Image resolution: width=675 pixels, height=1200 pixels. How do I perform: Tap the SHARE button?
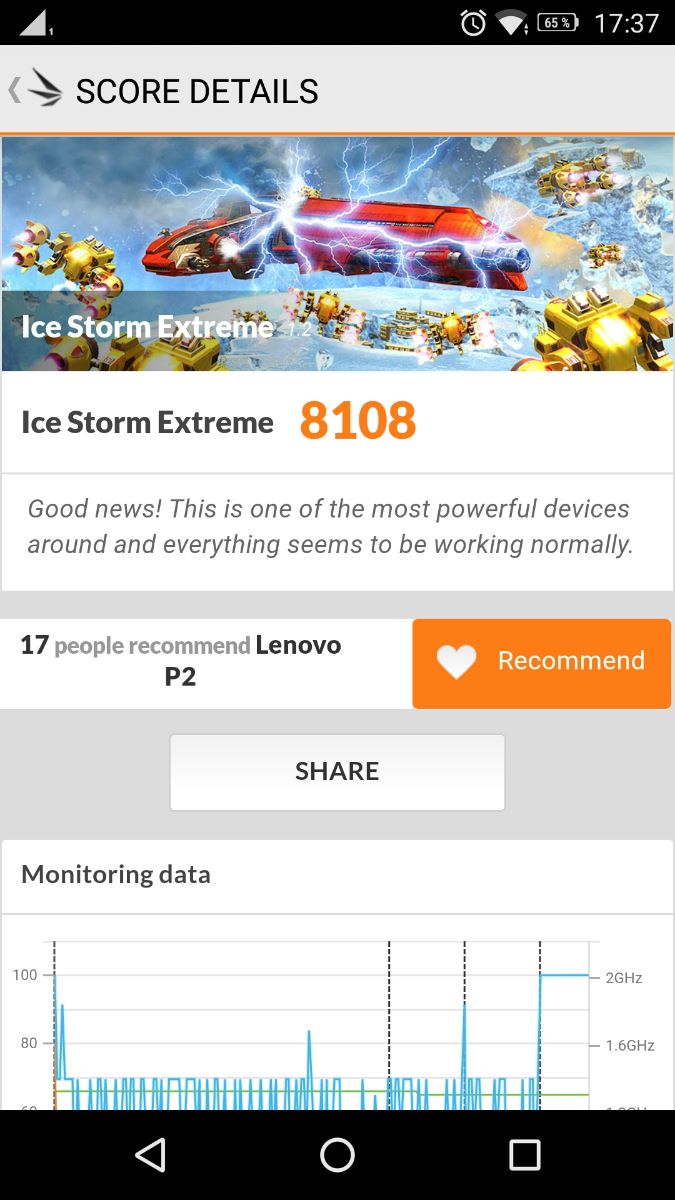337,772
